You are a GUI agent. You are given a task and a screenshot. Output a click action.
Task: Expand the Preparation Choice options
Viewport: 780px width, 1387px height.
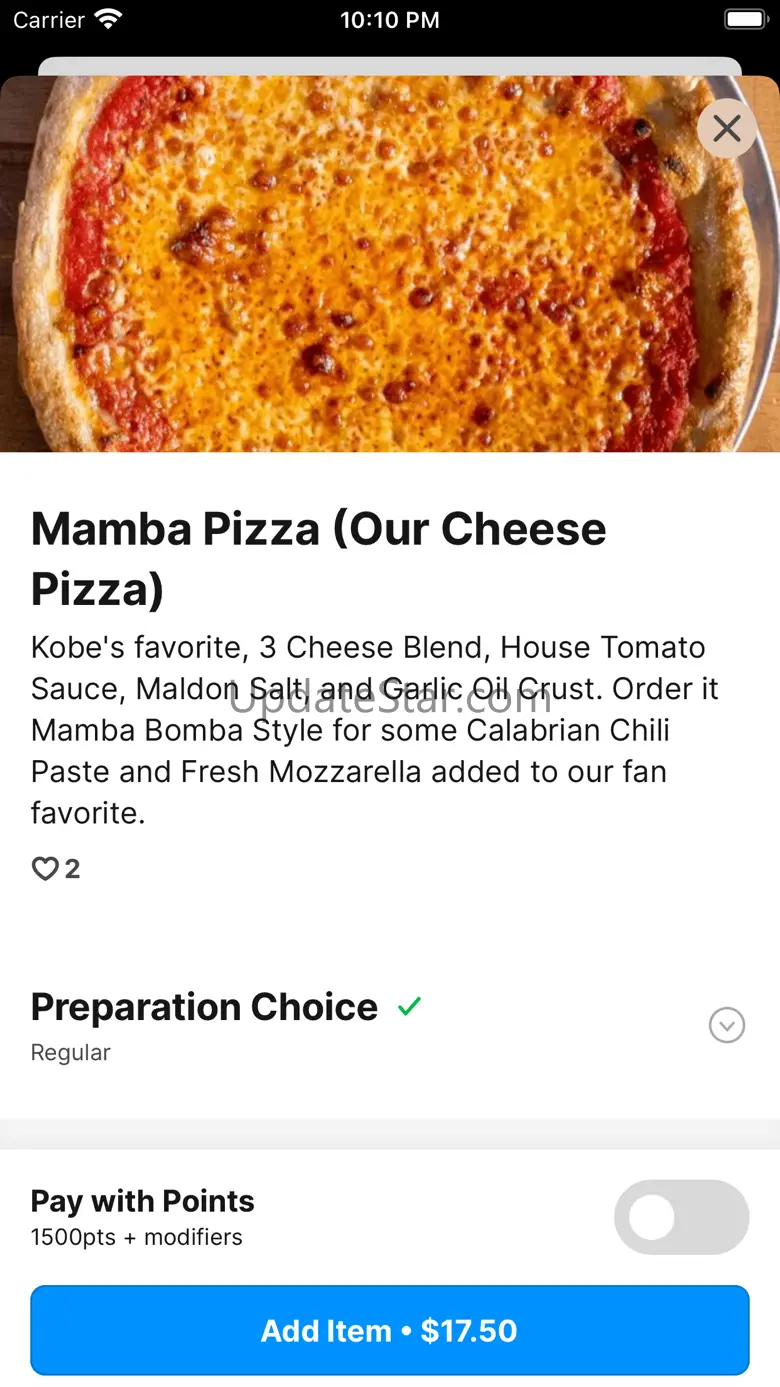click(727, 1025)
